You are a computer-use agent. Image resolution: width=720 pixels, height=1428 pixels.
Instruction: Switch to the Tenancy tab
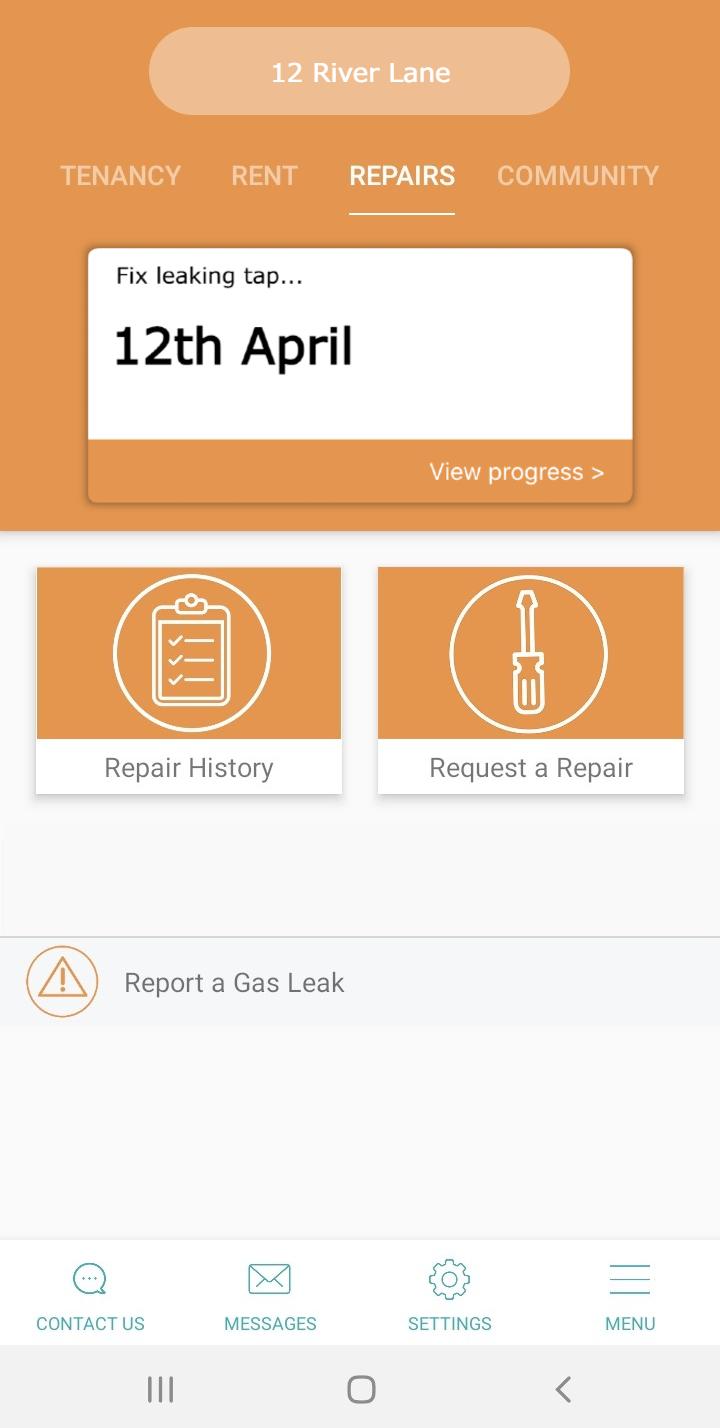pyautogui.click(x=120, y=176)
